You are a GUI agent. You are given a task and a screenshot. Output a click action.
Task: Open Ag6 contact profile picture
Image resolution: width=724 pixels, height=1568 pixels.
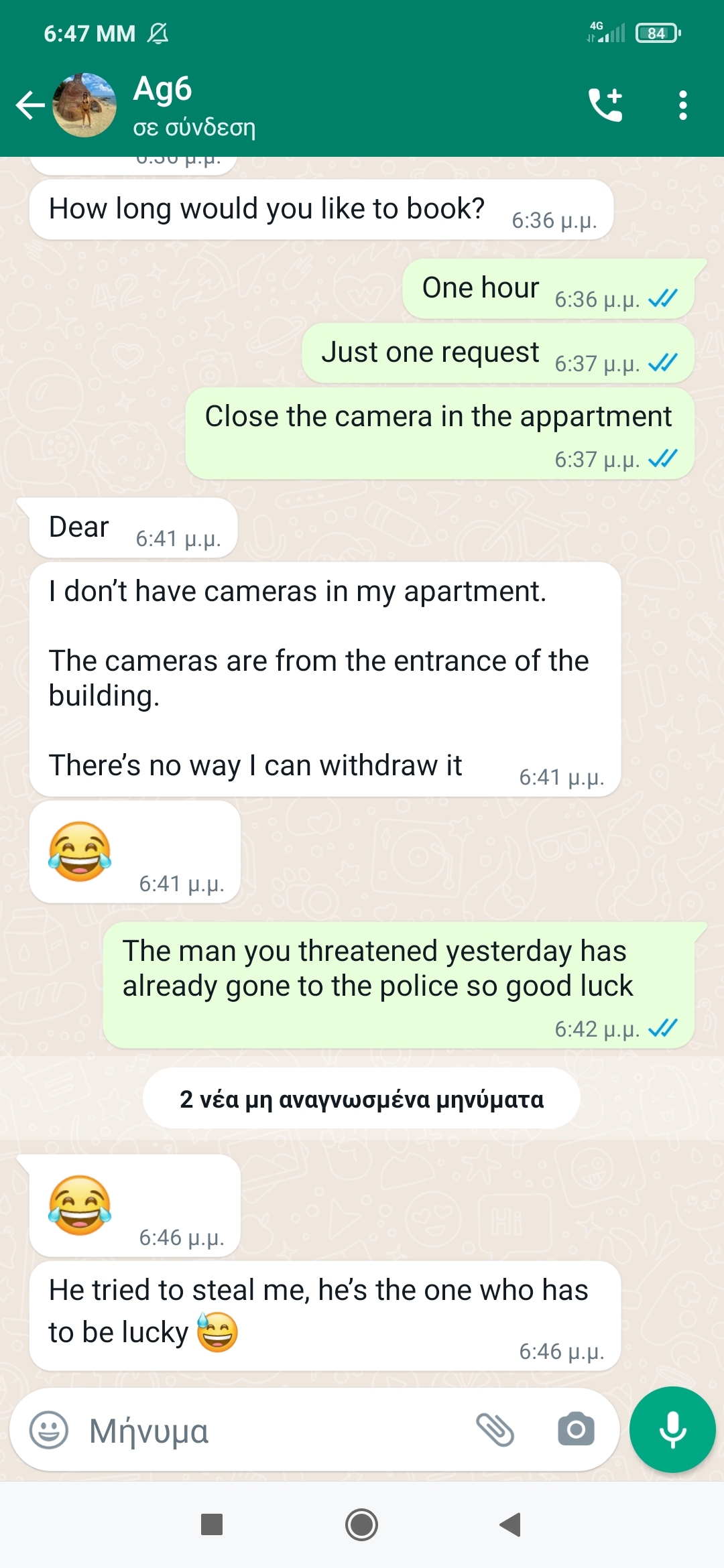84,105
